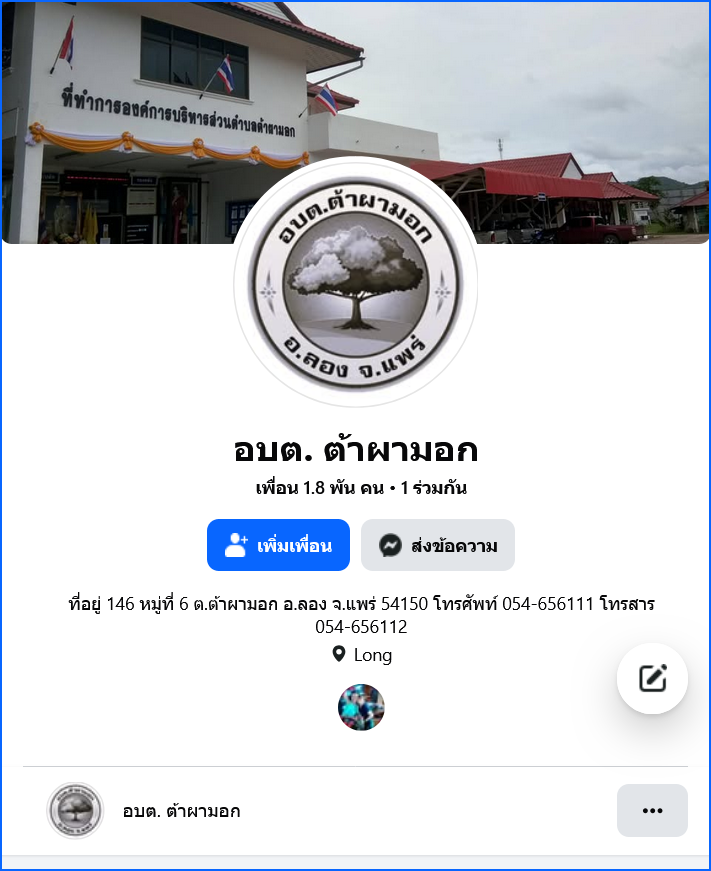Send a message via ส่งข้อความ
This screenshot has width=711, height=871.
pos(438,545)
